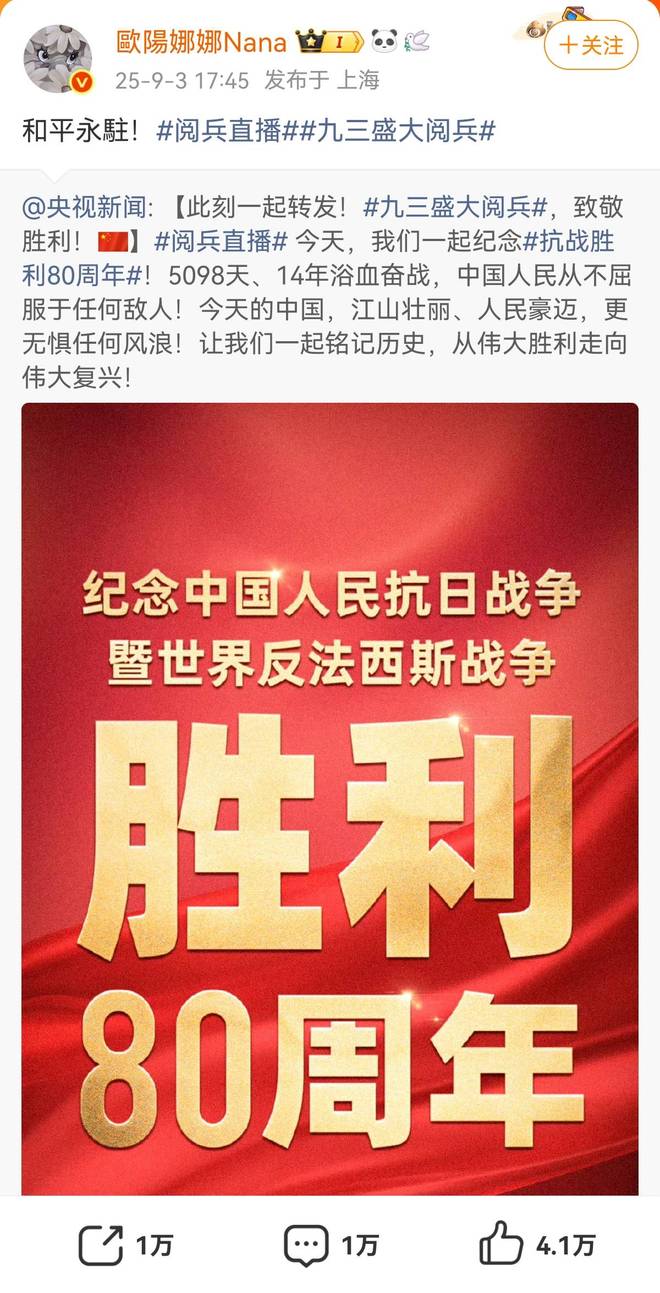The image size is (660, 1293).
Task: Open 歐陽娜娜Nana's profile avatar
Action: point(57,58)
